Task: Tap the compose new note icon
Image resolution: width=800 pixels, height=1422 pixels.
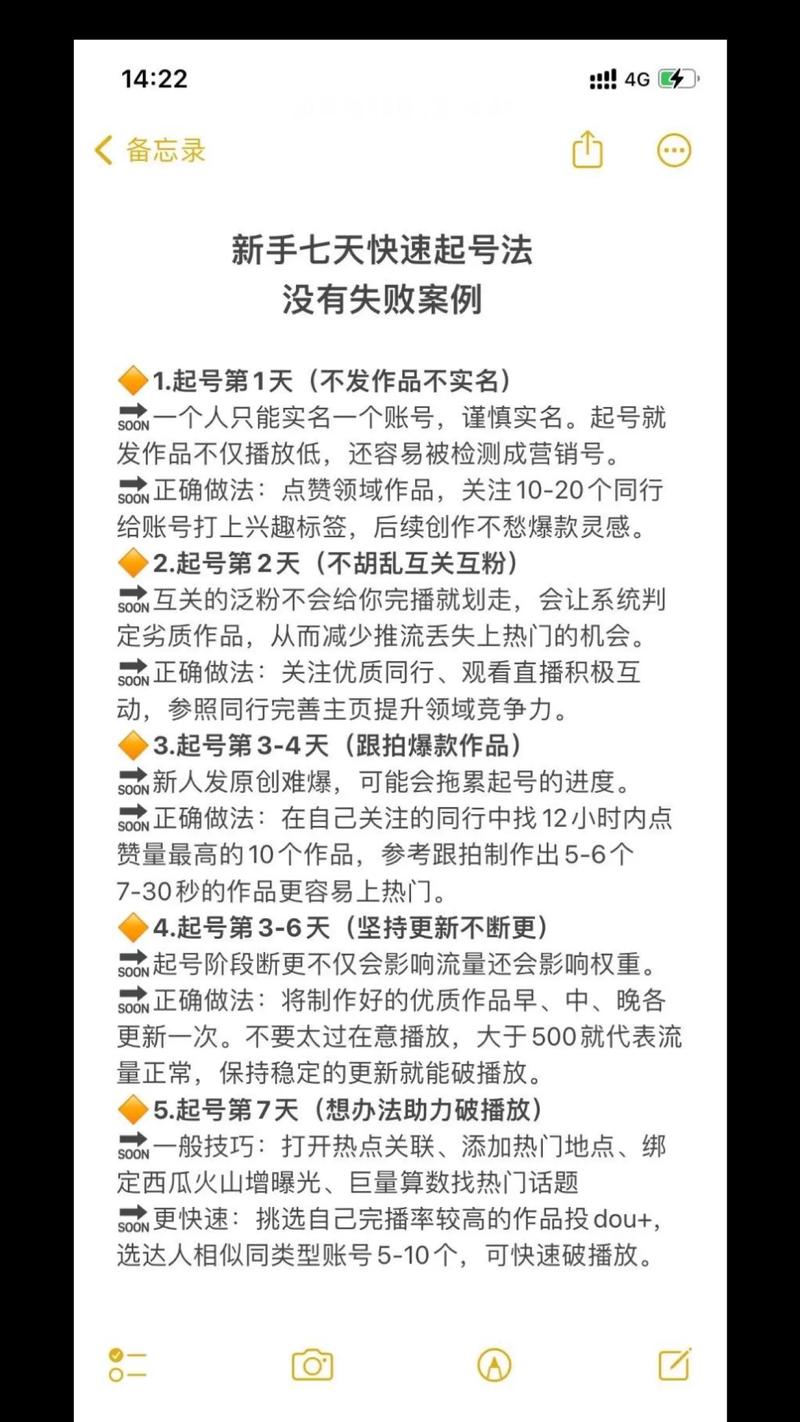Action: tap(674, 1363)
